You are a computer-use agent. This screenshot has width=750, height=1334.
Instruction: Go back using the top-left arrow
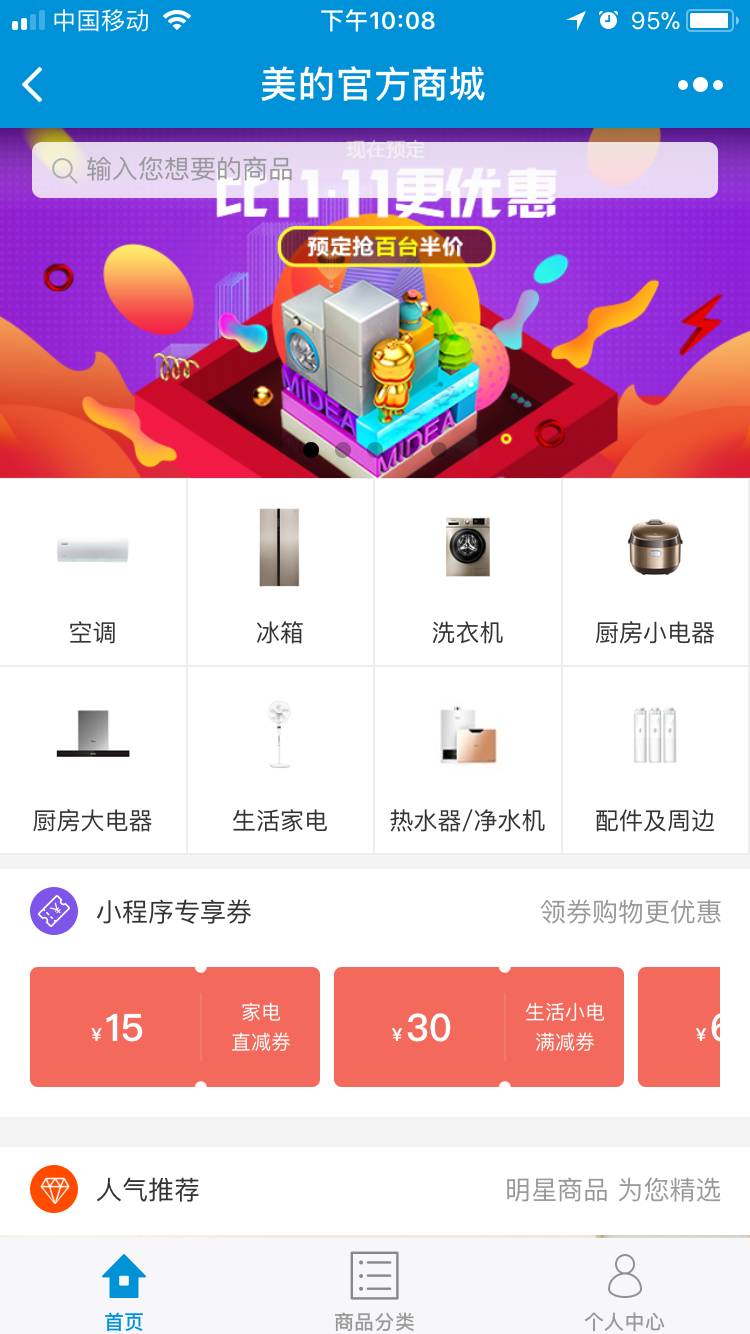33,85
